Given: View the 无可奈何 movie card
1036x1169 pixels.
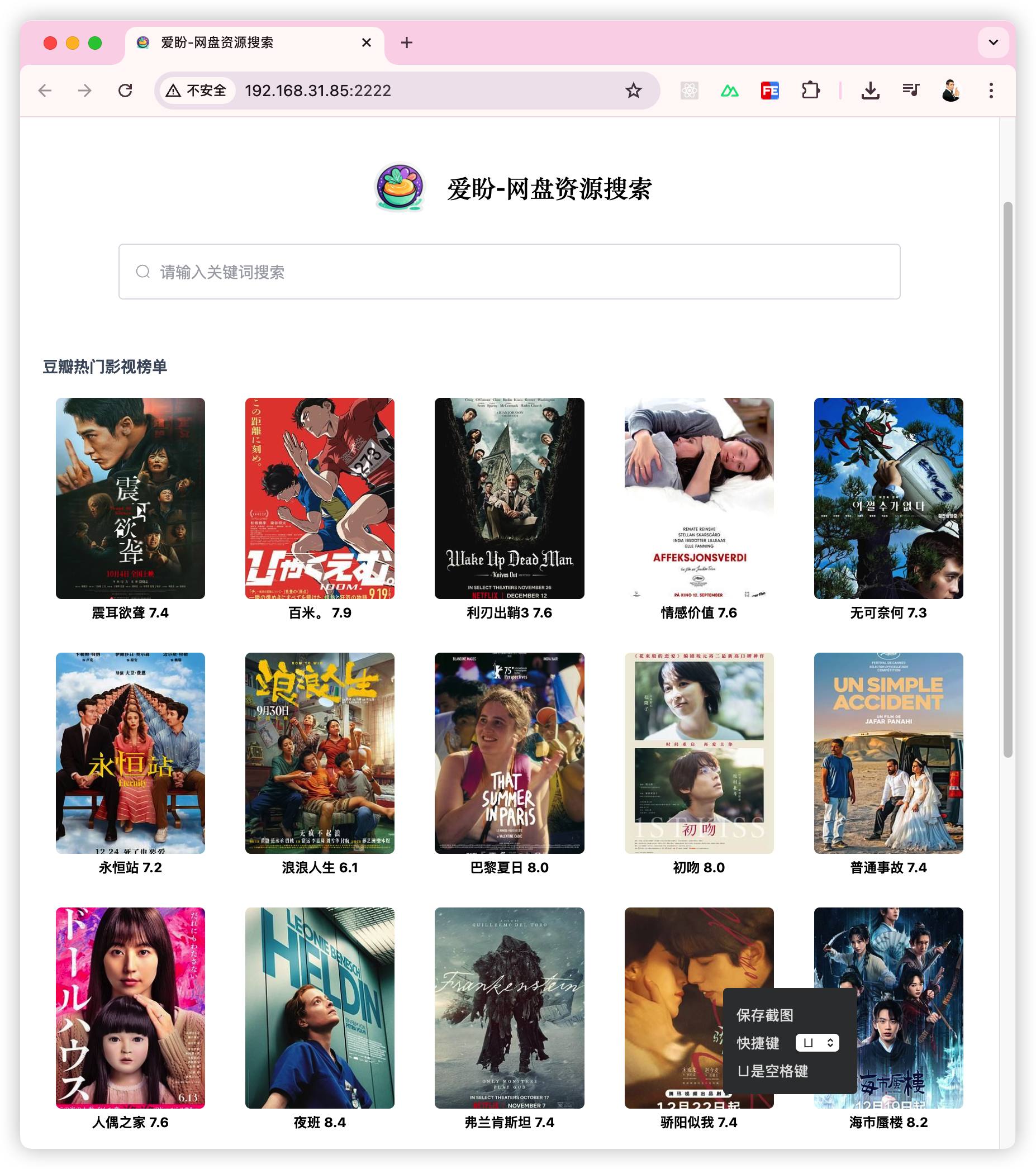Looking at the screenshot, I should [x=888, y=498].
